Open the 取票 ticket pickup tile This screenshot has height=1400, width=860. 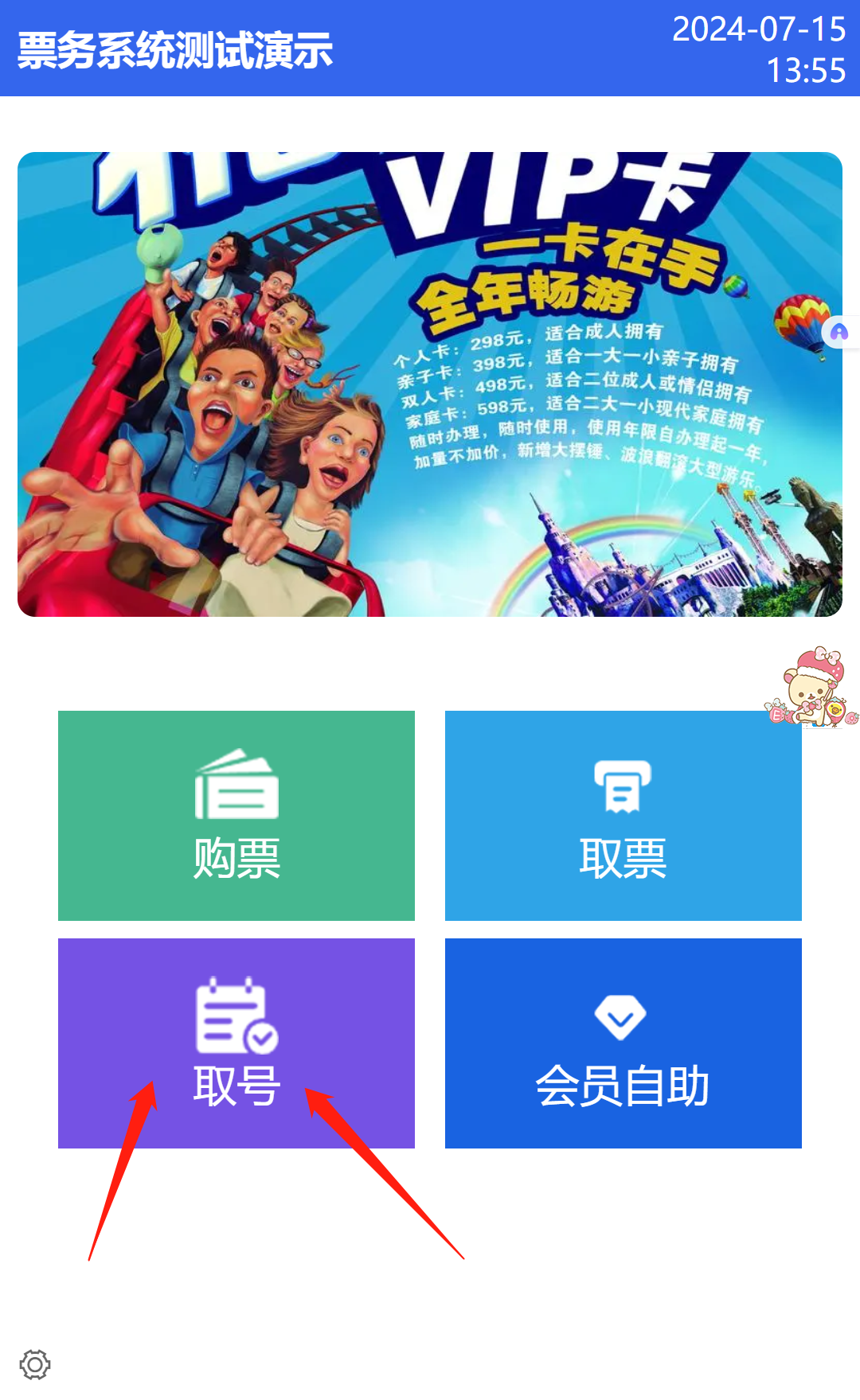(x=623, y=815)
